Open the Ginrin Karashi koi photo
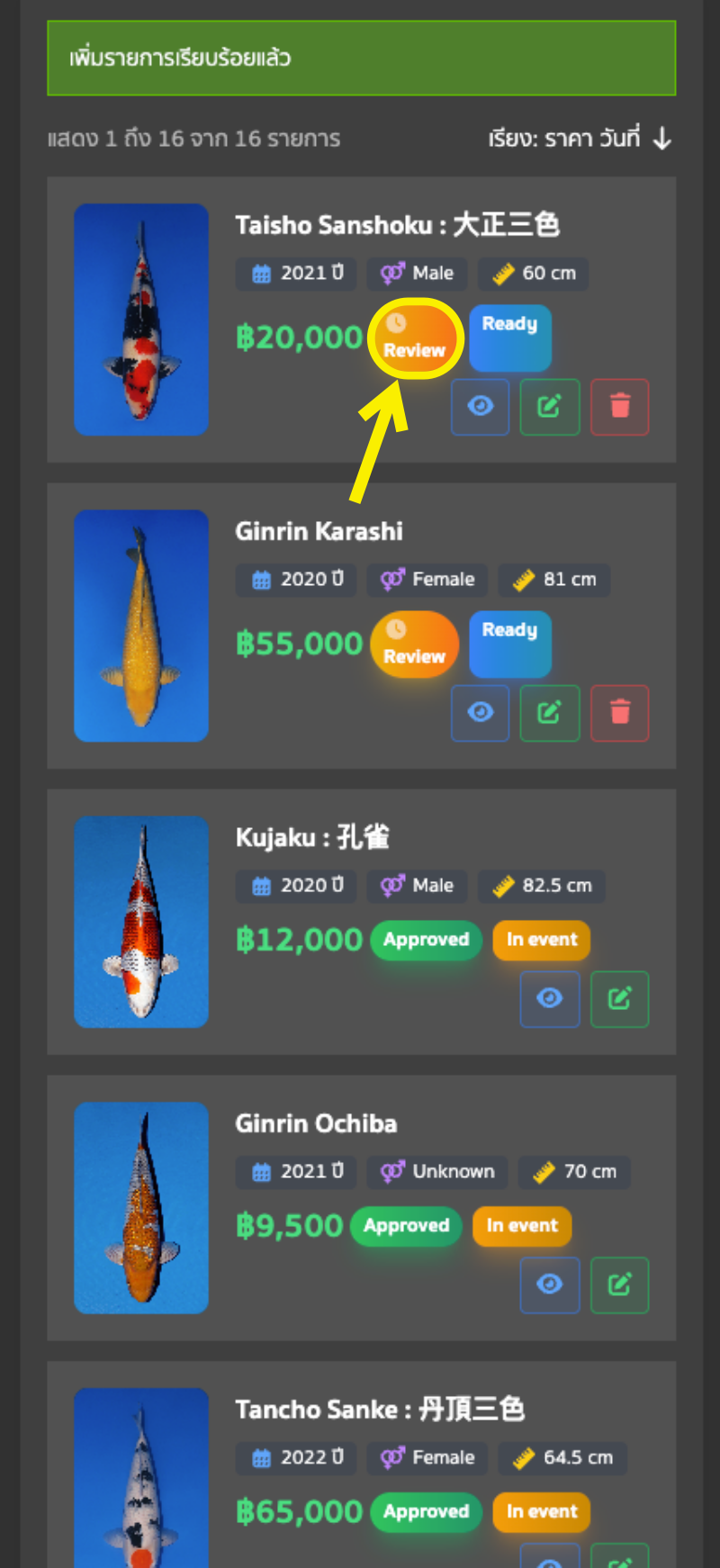The image size is (720, 1568). point(141,626)
